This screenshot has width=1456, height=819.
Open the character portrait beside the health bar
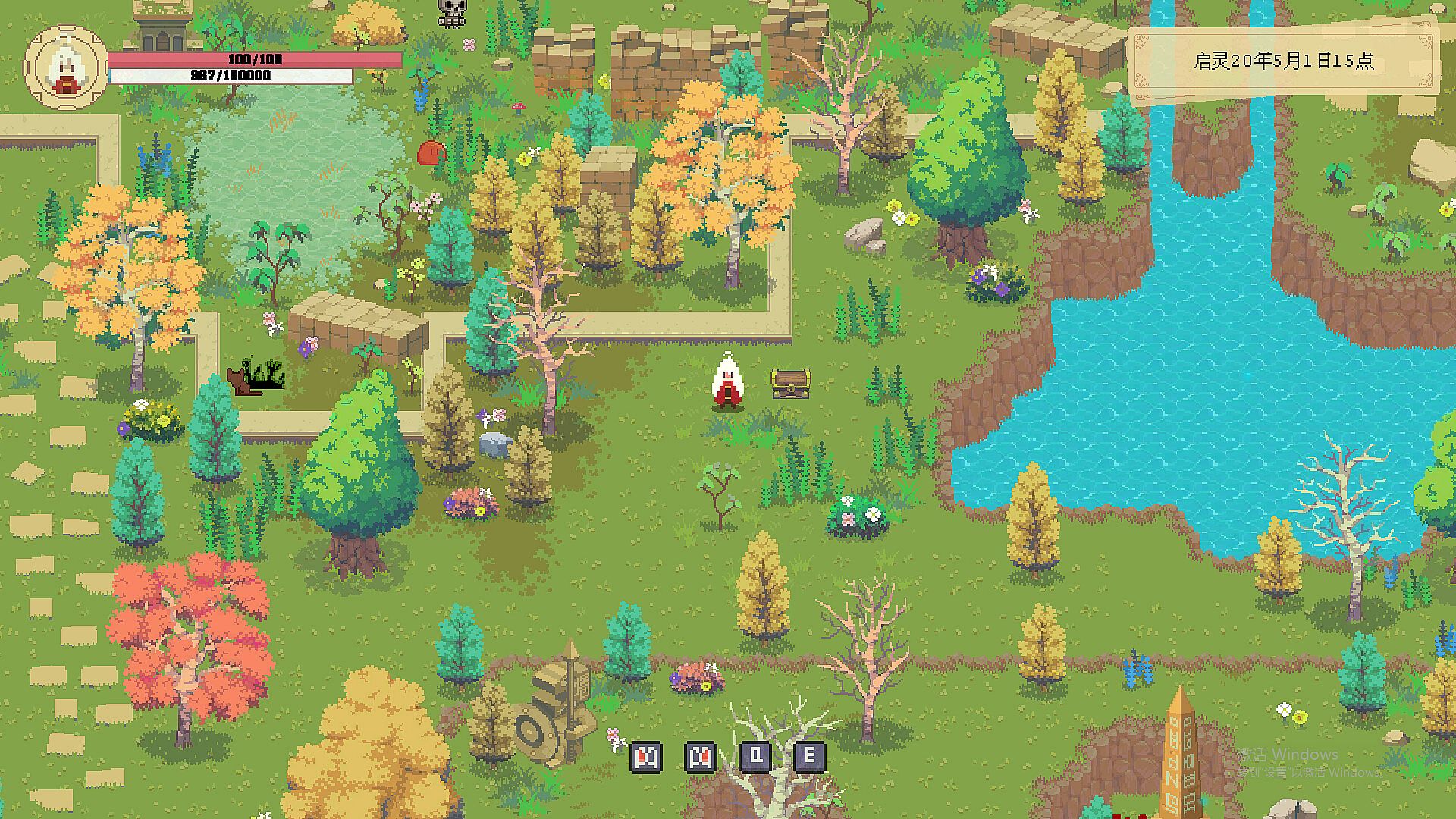coord(65,67)
